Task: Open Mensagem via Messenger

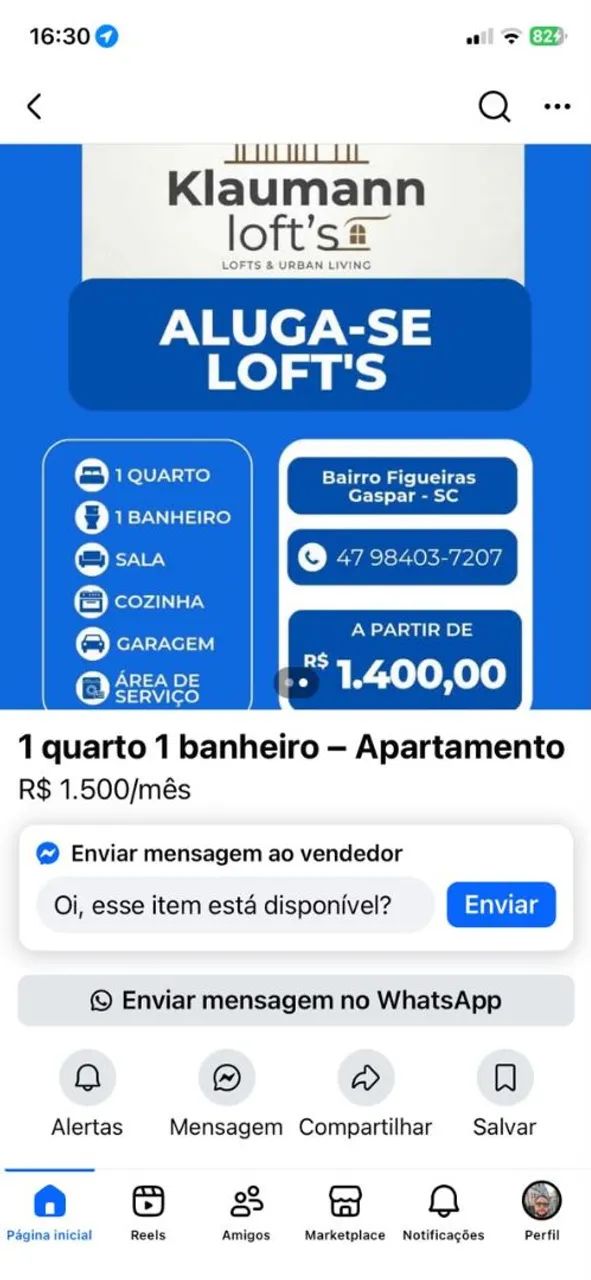Action: pos(226,1094)
